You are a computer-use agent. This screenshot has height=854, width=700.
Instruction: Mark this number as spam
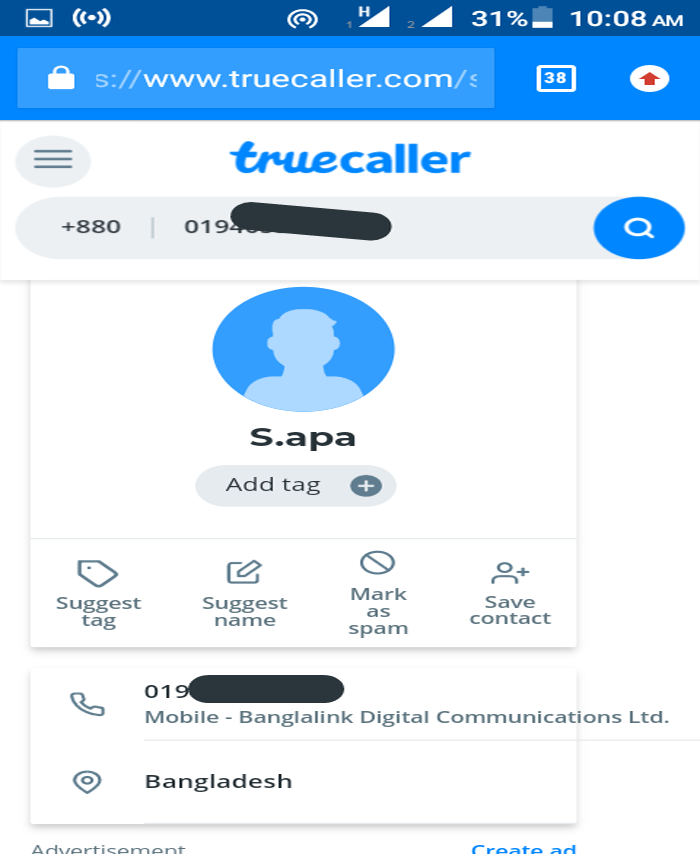(378, 594)
